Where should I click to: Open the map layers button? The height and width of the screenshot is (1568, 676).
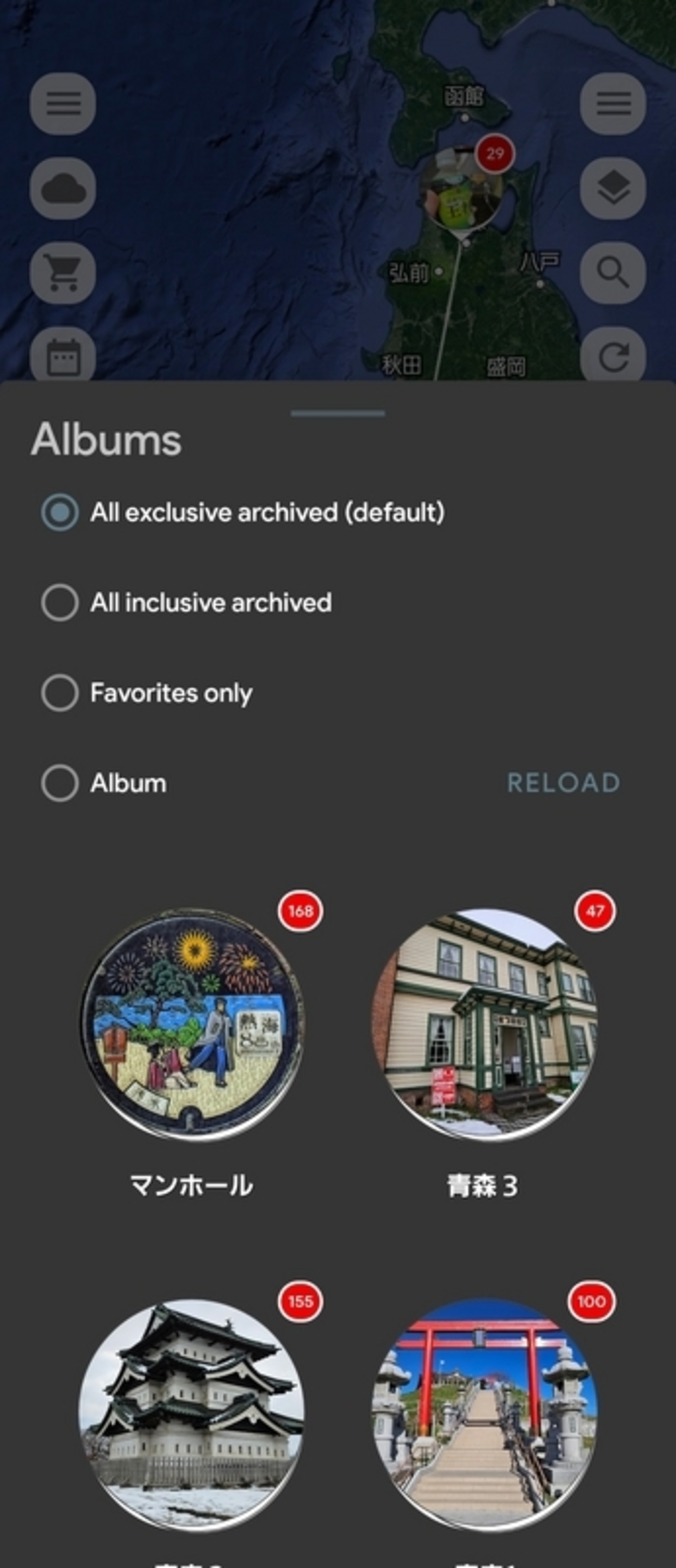(613, 189)
